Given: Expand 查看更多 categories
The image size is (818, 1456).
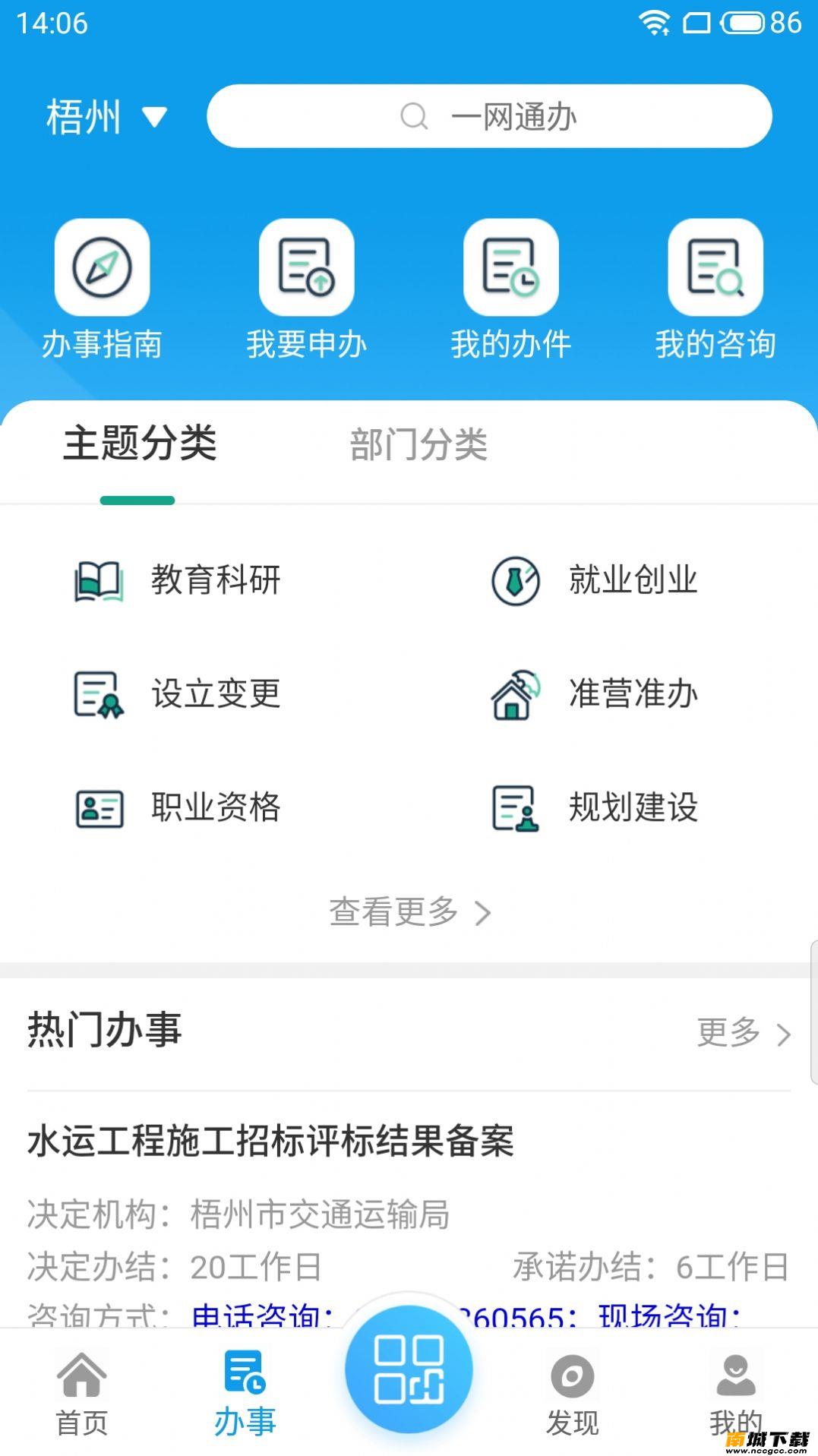Looking at the screenshot, I should [x=409, y=912].
